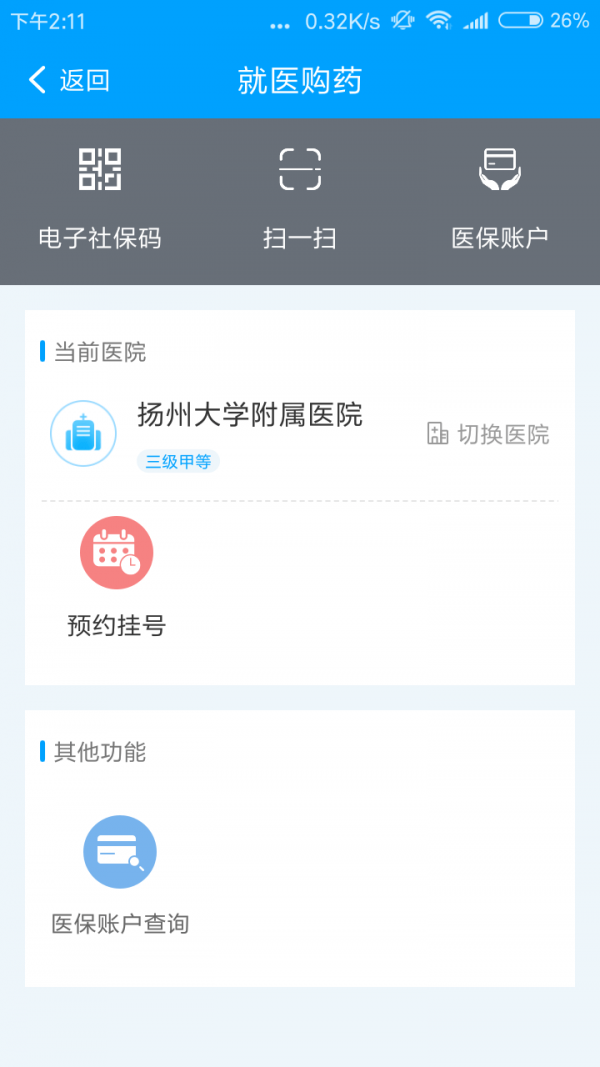Go back using the 返回 button
Image resolution: width=600 pixels, height=1067 pixels.
[x=68, y=81]
